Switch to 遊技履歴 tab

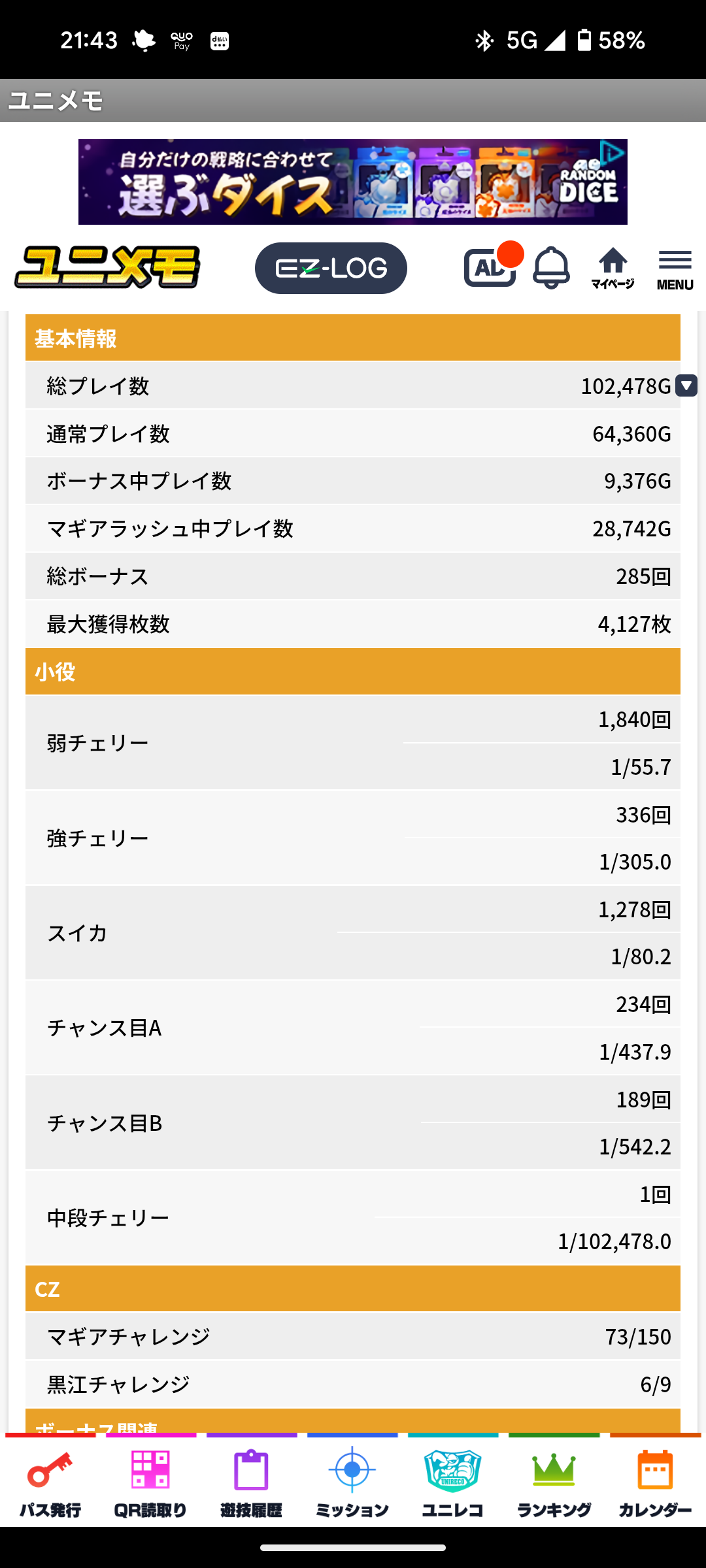point(252,1482)
